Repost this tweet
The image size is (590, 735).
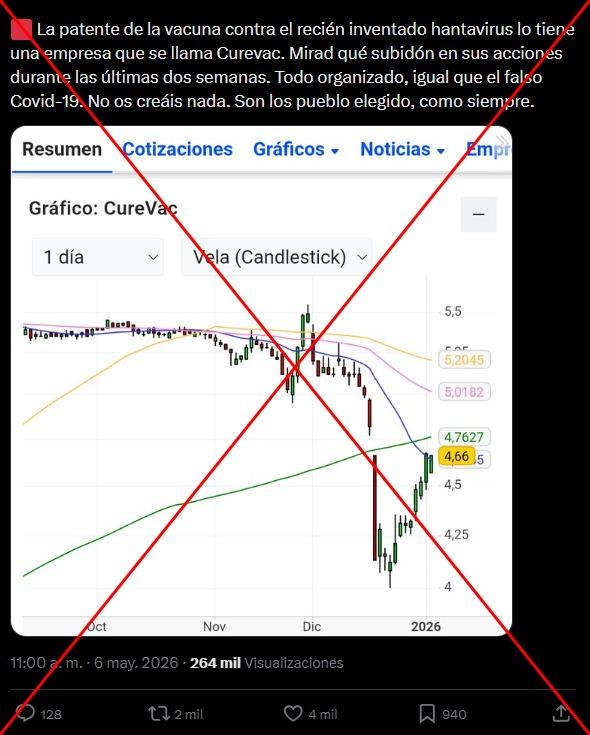[158, 714]
